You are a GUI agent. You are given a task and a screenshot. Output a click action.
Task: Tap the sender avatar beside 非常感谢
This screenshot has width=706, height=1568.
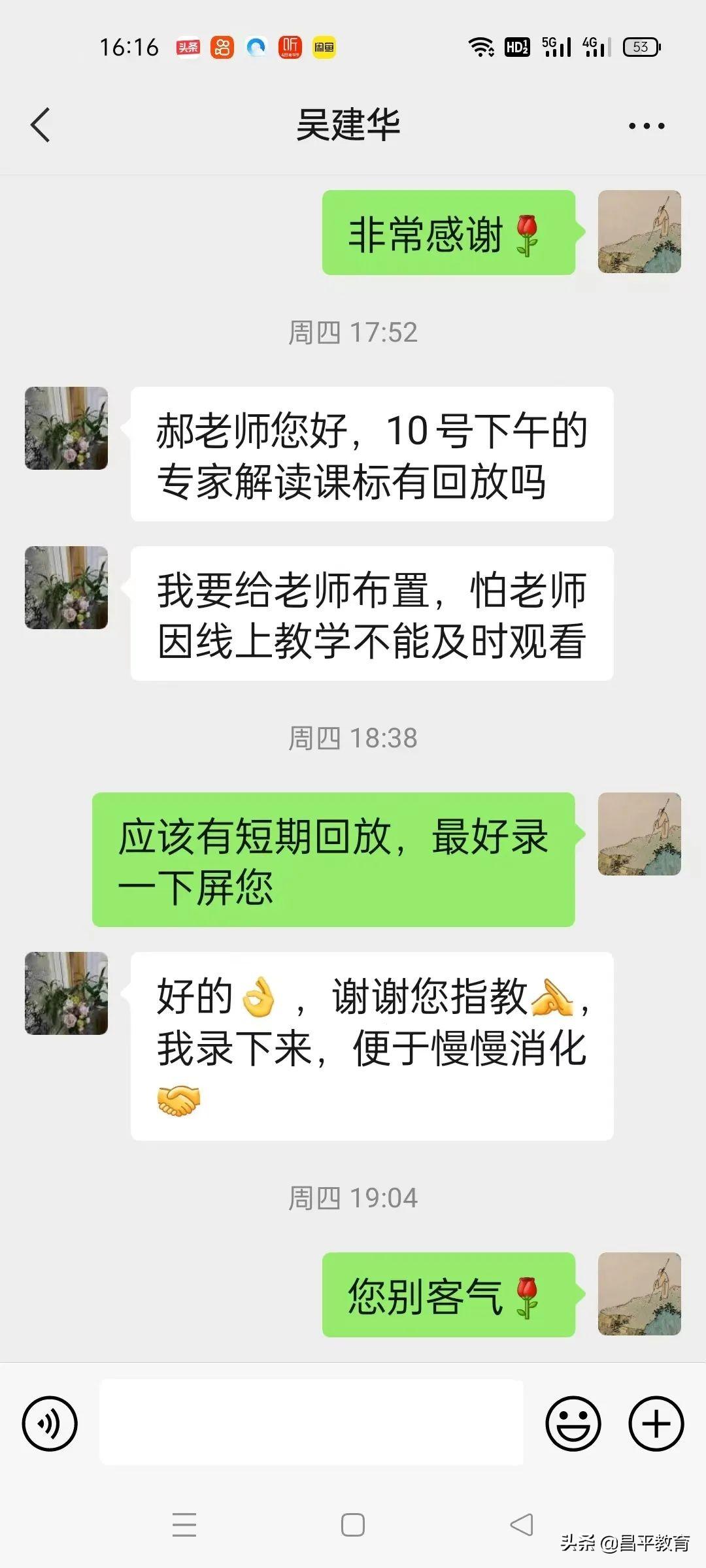click(x=639, y=232)
